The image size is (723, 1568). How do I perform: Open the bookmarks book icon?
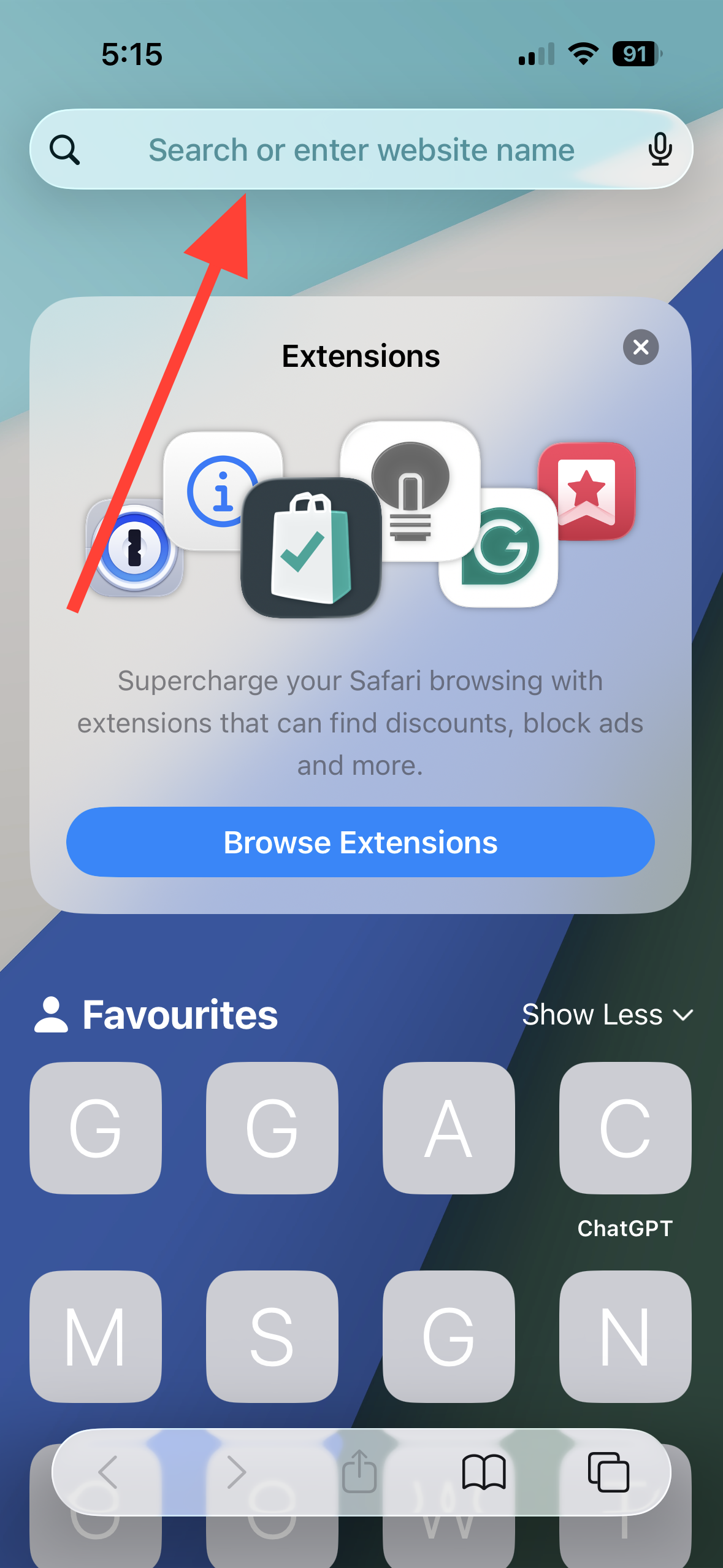pyautogui.click(x=483, y=1472)
